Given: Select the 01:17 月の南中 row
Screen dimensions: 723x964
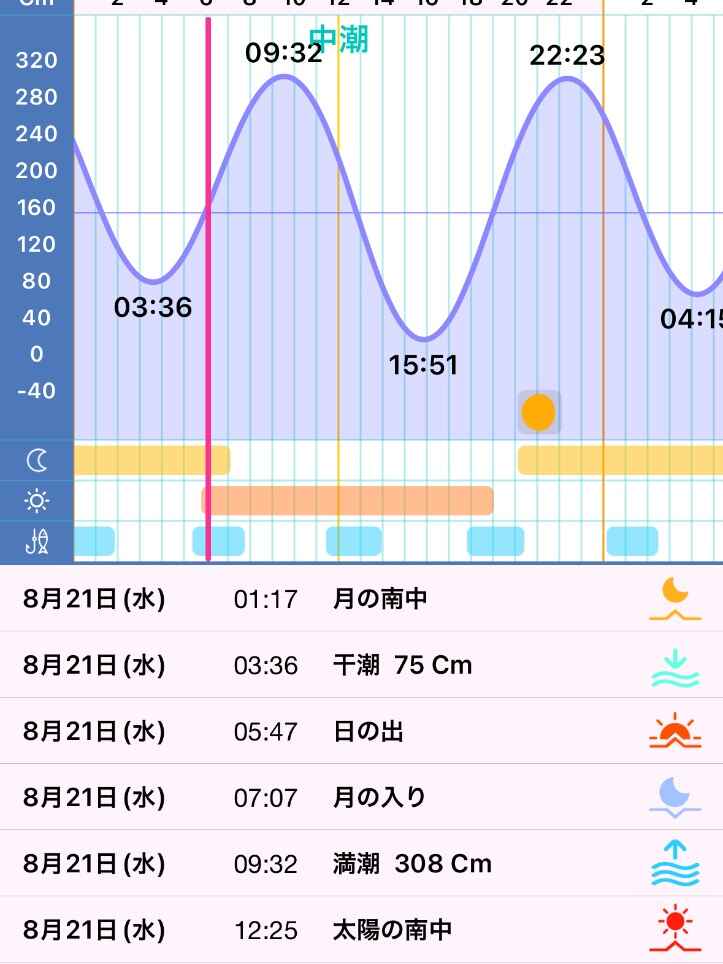Looking at the screenshot, I should 361,599.
